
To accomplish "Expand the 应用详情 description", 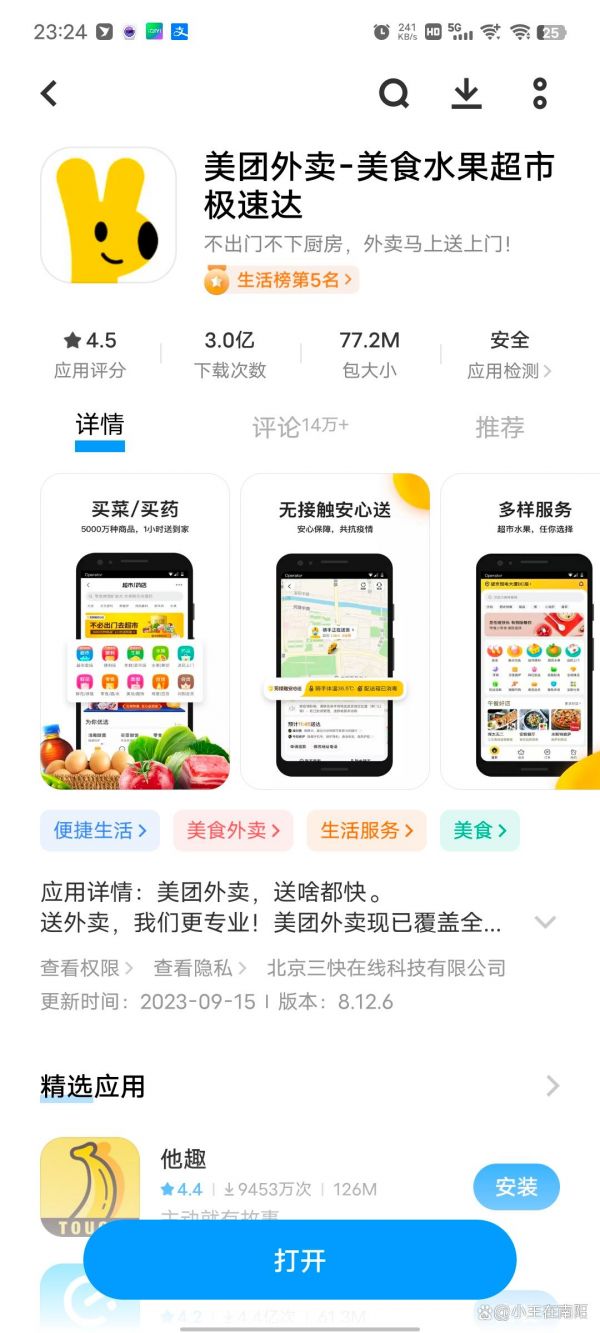I will pyautogui.click(x=545, y=922).
